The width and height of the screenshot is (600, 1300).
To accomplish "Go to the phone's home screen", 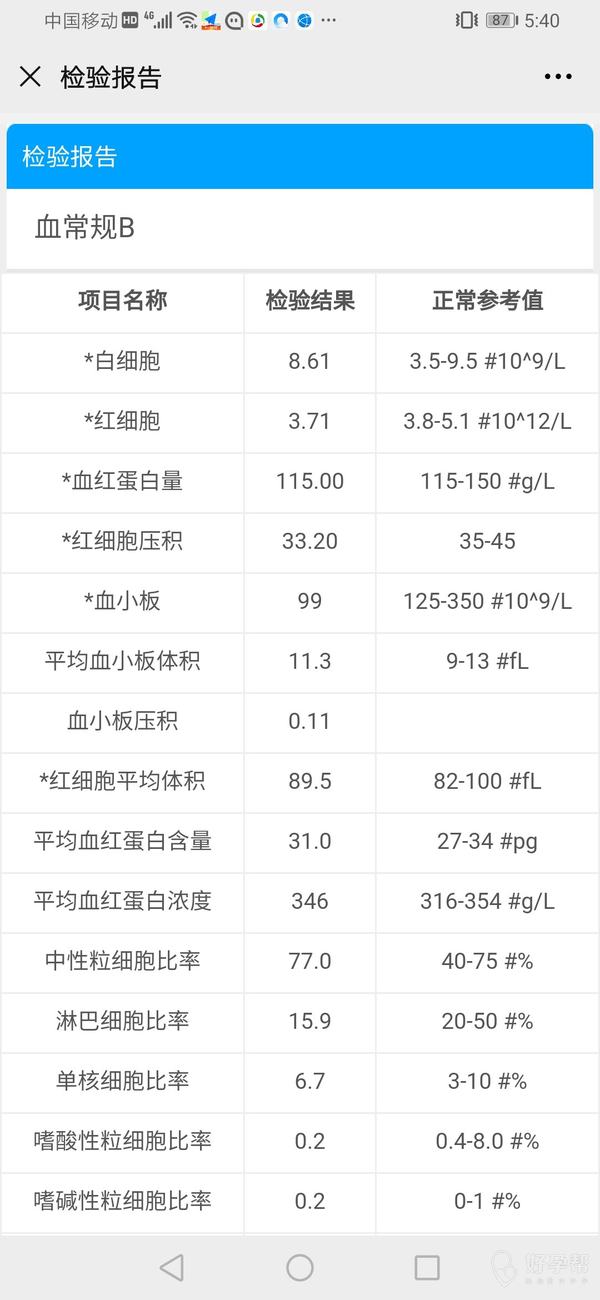I will [300, 1267].
